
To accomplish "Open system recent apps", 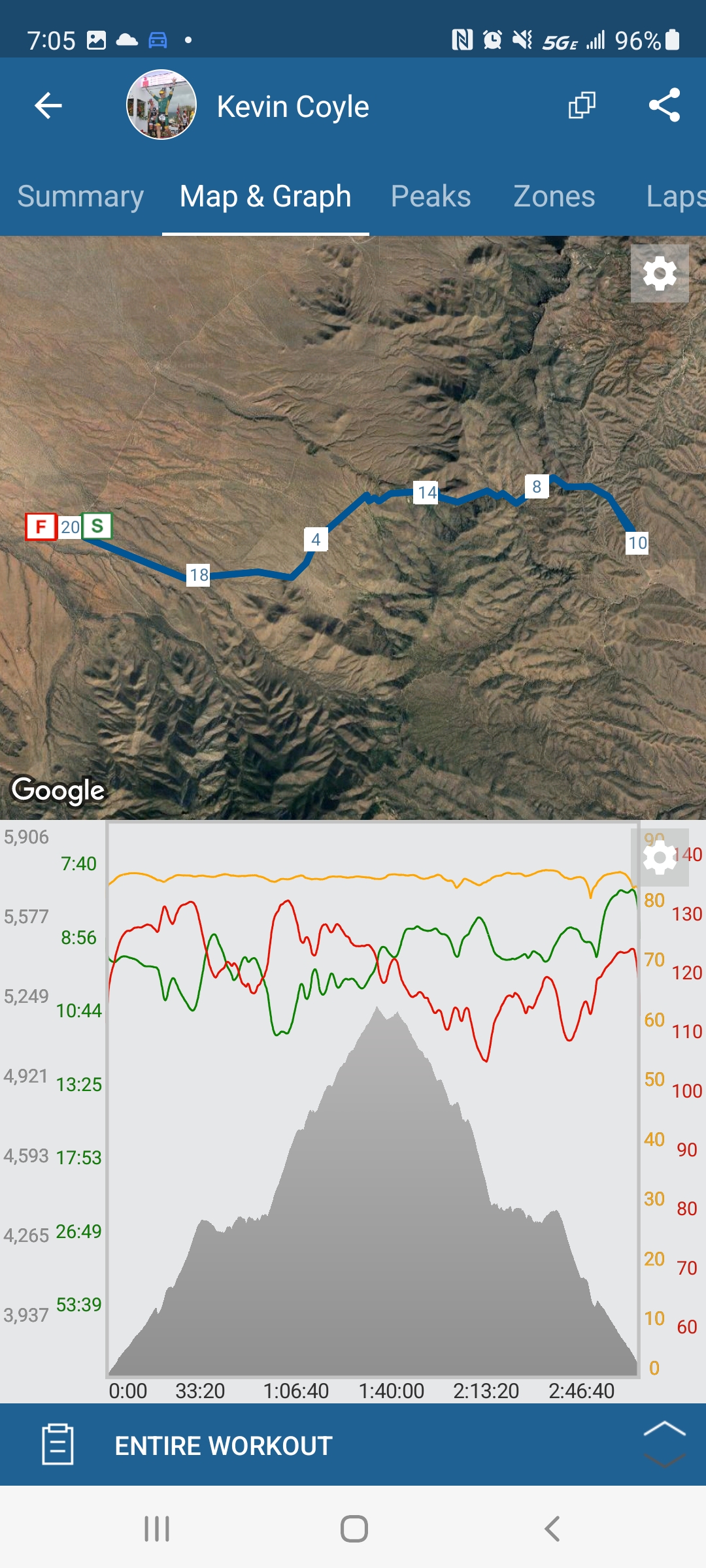I will pyautogui.click(x=157, y=1529).
